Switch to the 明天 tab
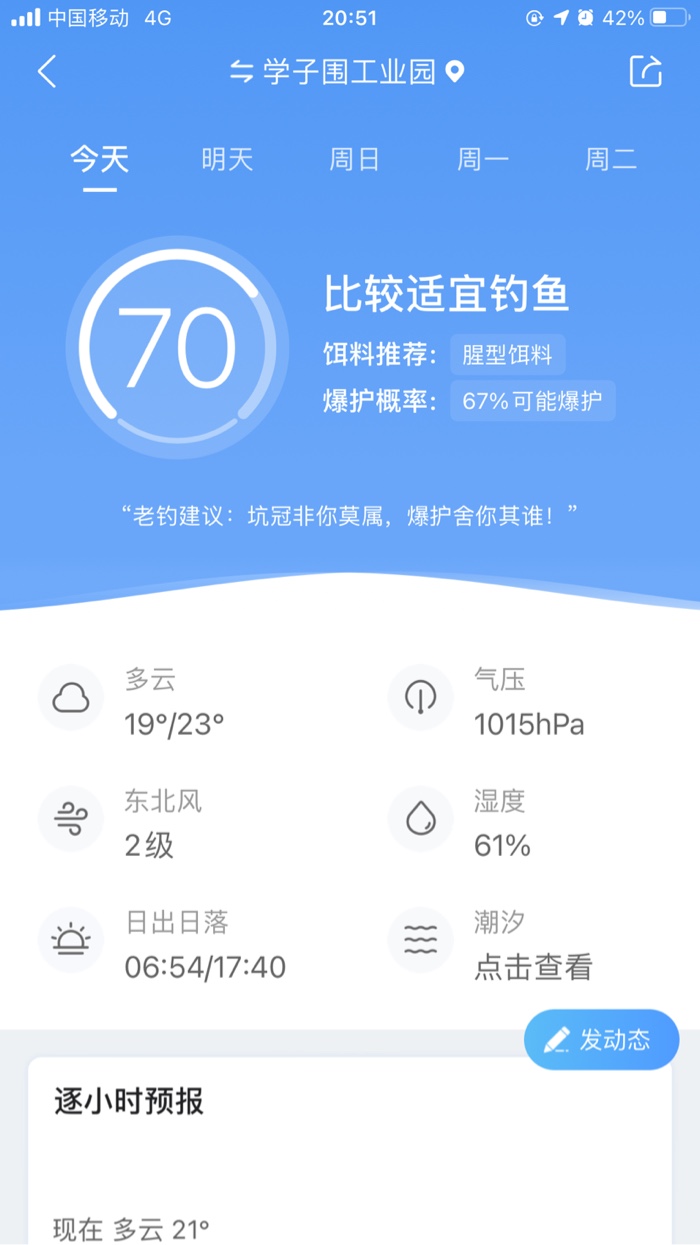The width and height of the screenshot is (700, 1245). point(227,160)
